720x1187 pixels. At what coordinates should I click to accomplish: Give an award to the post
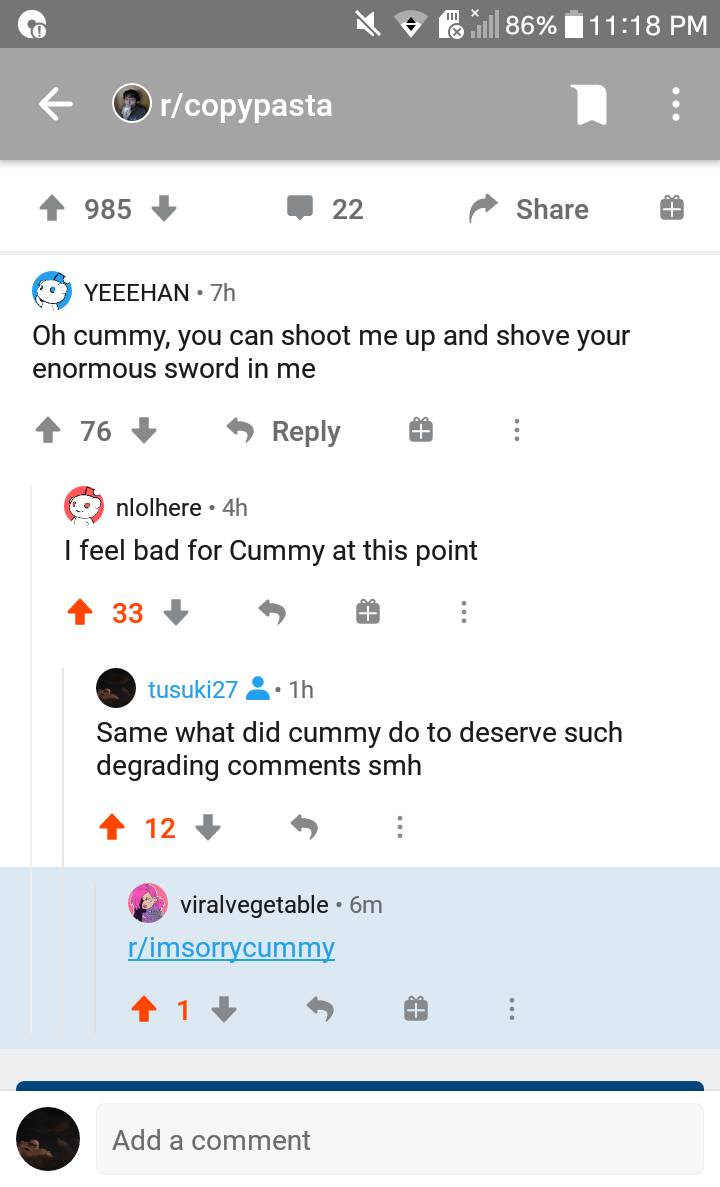[671, 209]
